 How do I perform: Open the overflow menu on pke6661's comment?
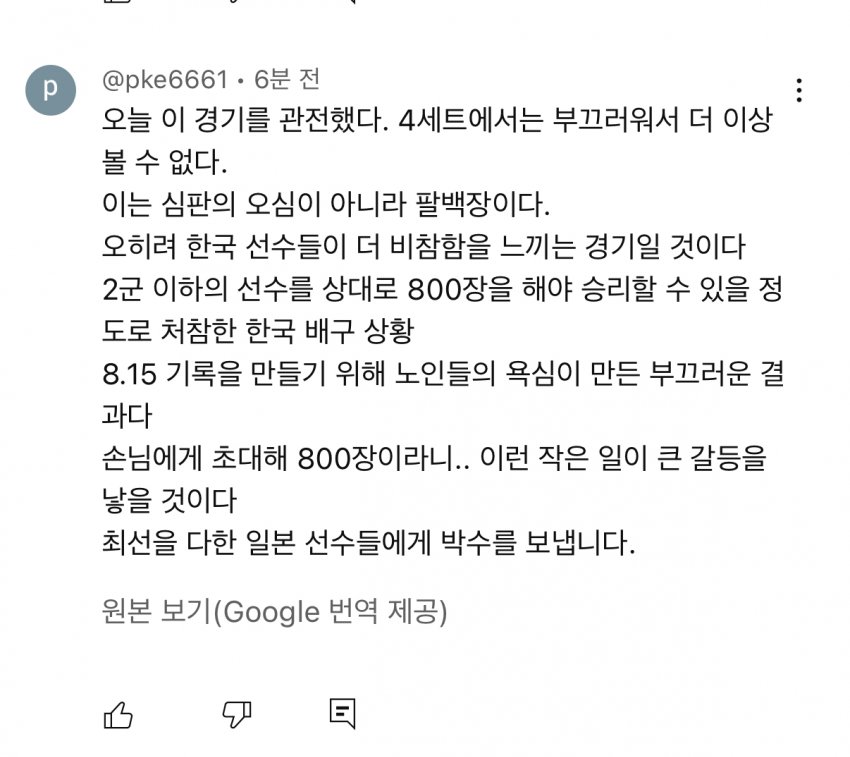[x=798, y=91]
